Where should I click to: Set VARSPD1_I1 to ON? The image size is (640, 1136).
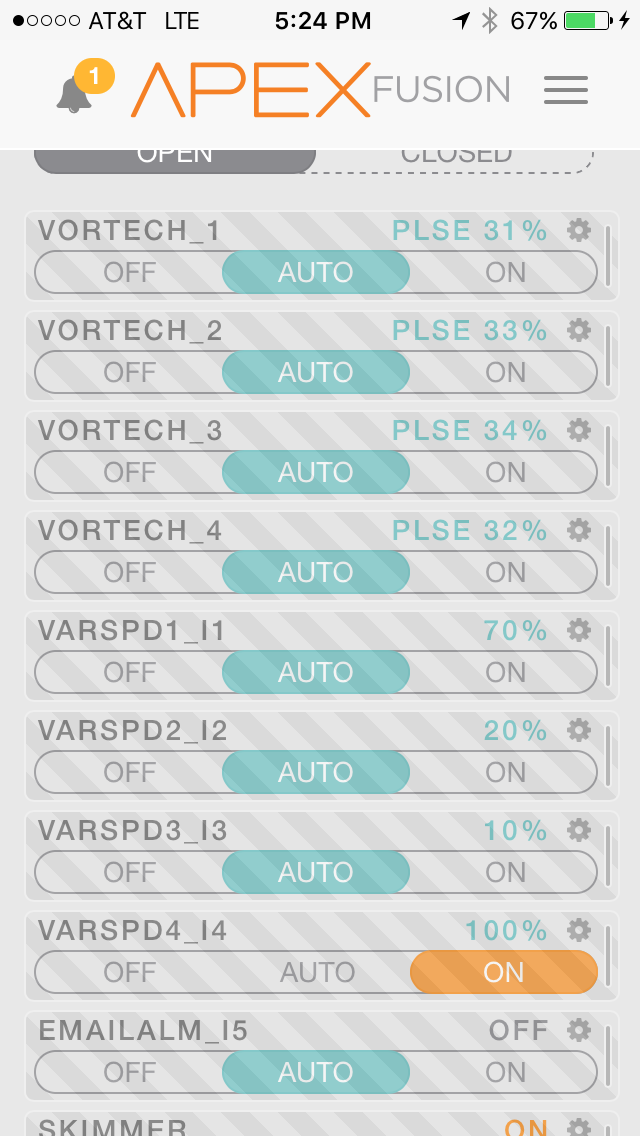pyautogui.click(x=504, y=672)
